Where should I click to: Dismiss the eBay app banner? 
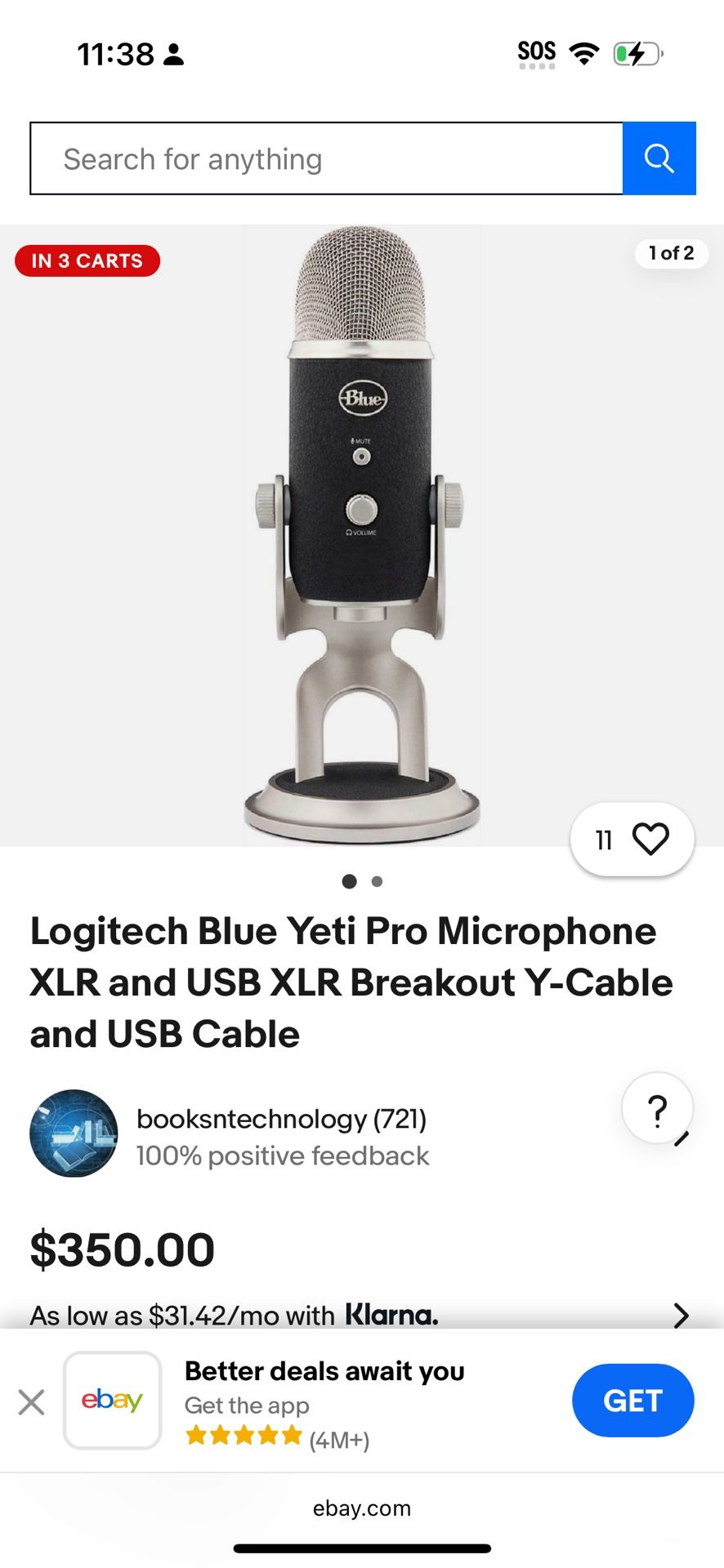(x=31, y=1402)
